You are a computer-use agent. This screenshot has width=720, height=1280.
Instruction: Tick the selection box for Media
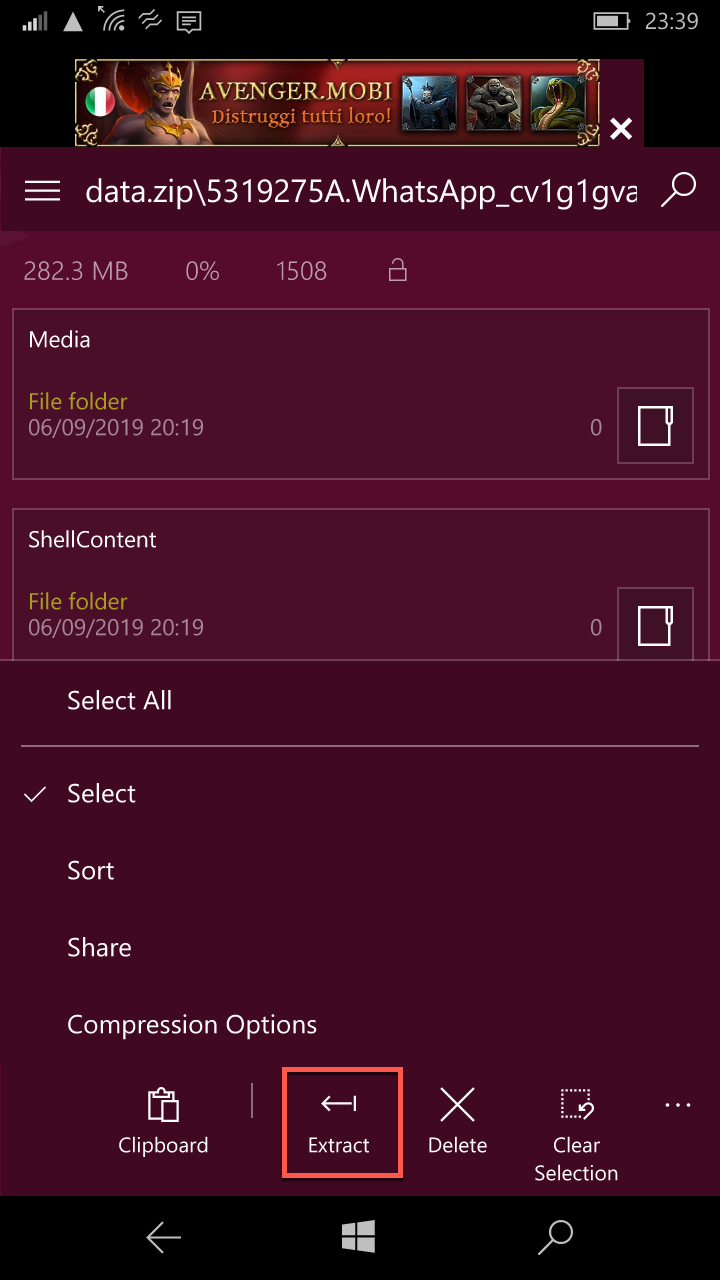click(x=655, y=426)
